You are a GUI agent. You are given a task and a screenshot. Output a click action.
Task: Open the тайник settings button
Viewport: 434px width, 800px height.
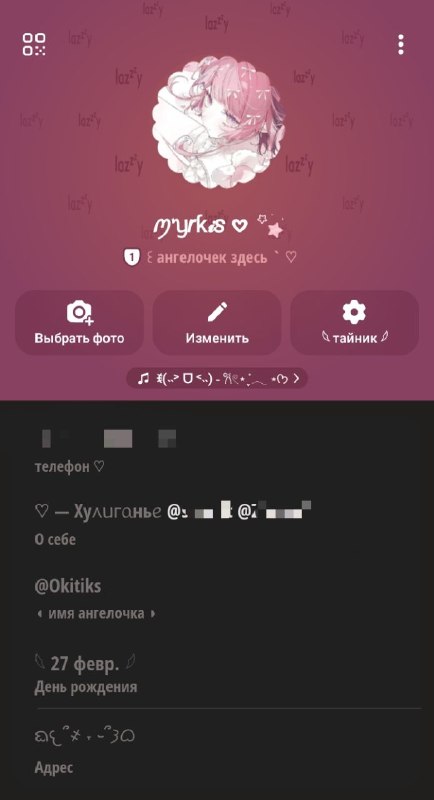click(x=354, y=322)
